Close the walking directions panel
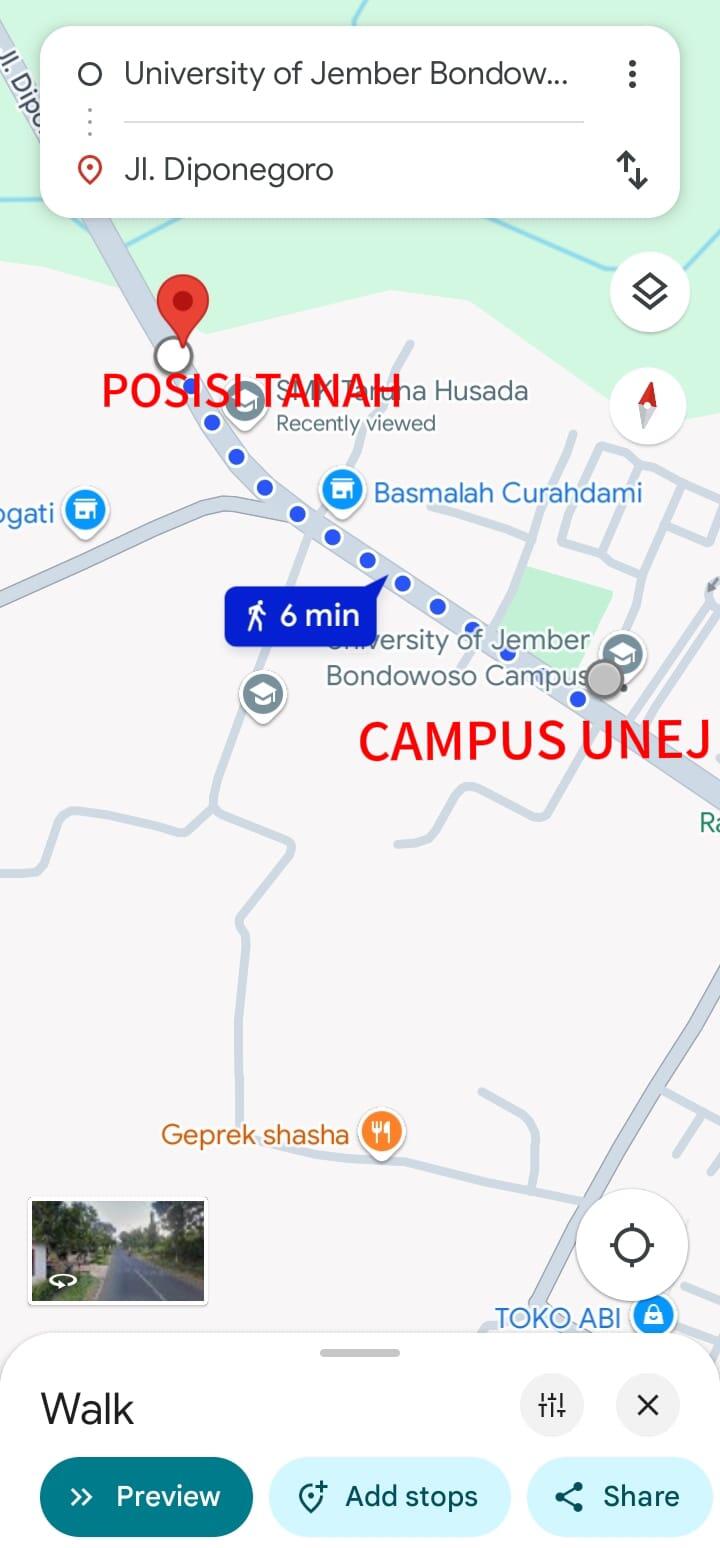This screenshot has height=1548, width=720. (647, 1405)
